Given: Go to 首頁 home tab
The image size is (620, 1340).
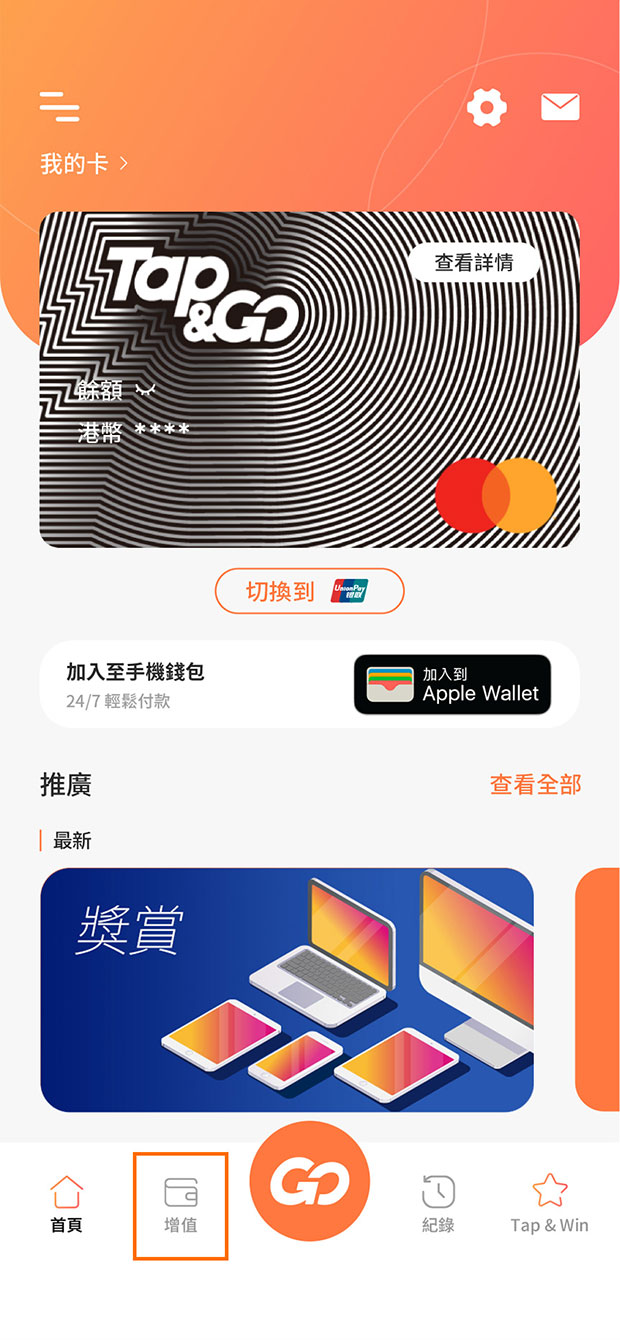Looking at the screenshot, I should 66,1205.
